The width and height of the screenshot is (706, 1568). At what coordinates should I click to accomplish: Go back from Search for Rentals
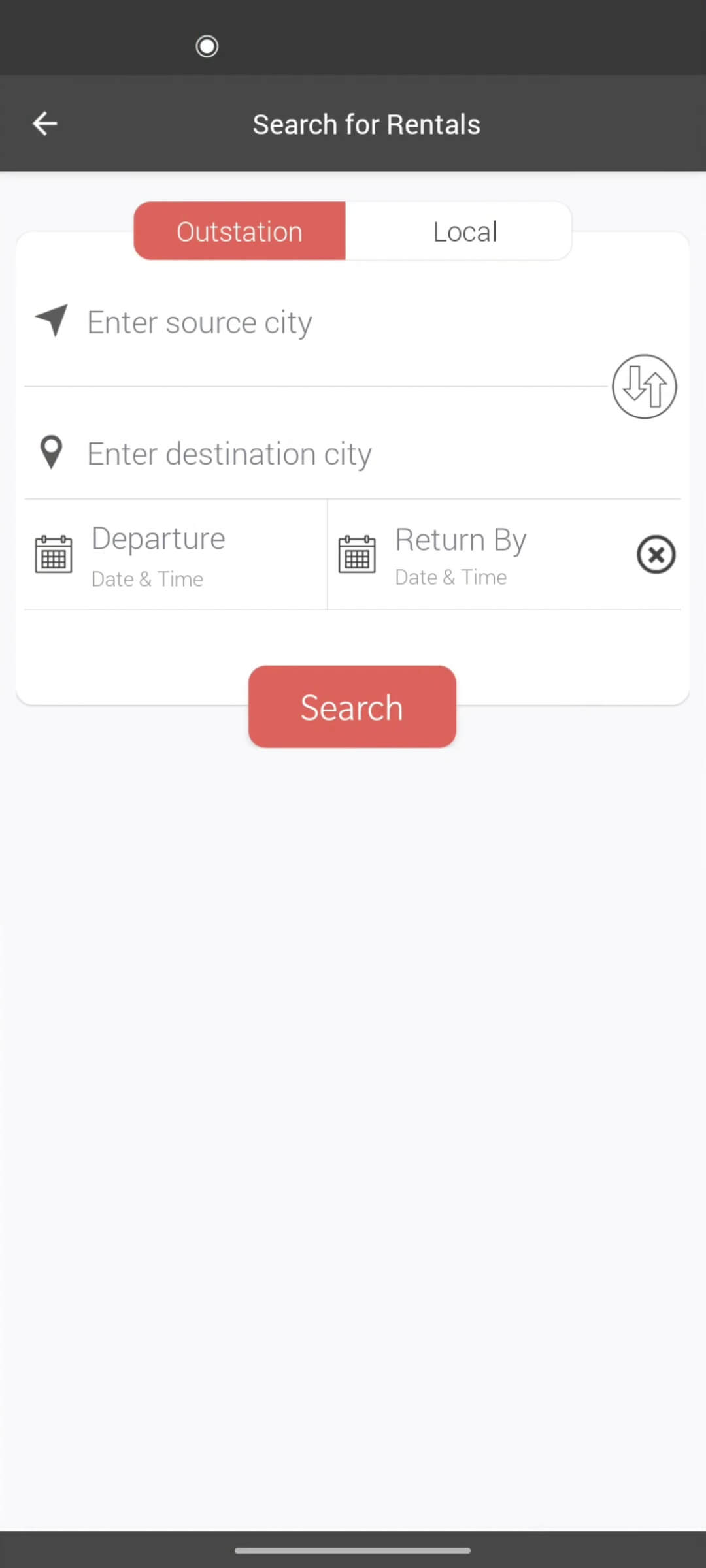click(44, 123)
